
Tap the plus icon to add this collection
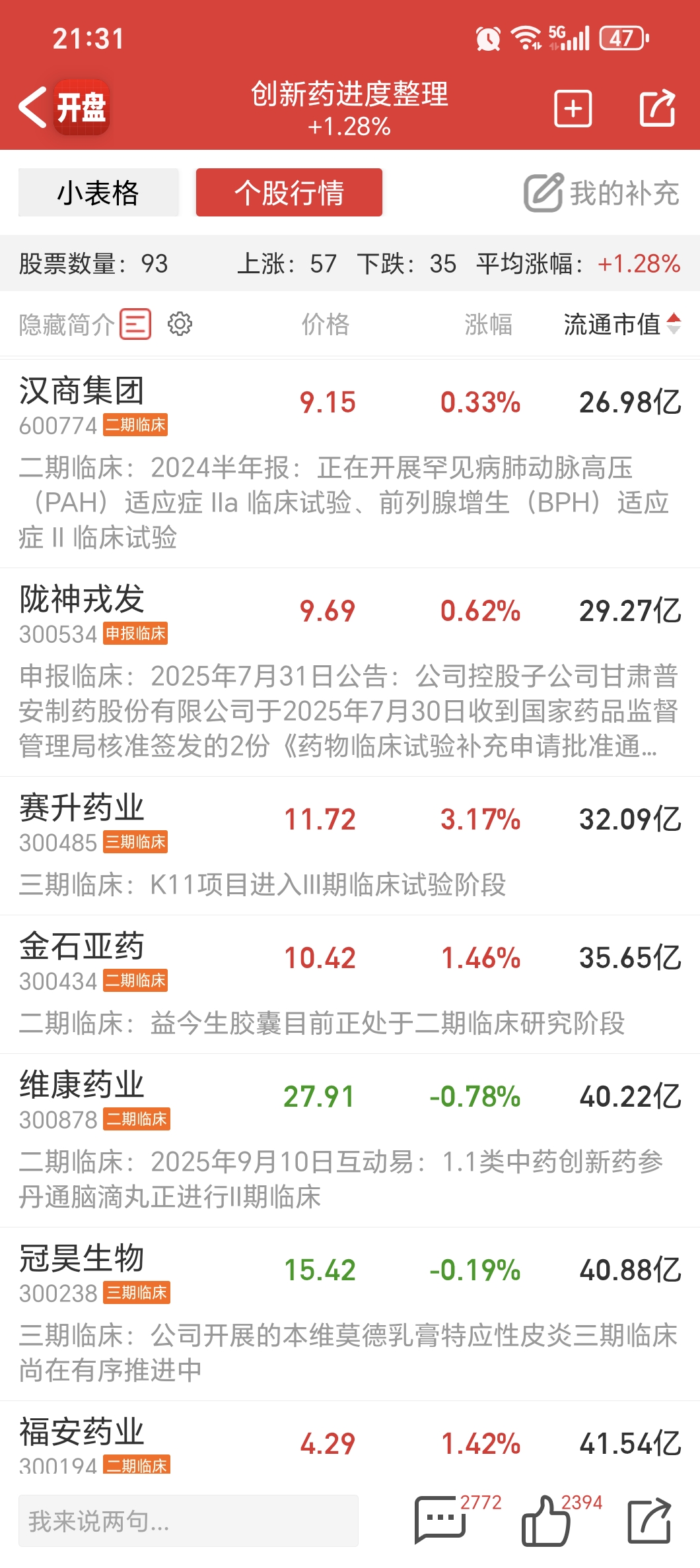pos(573,108)
